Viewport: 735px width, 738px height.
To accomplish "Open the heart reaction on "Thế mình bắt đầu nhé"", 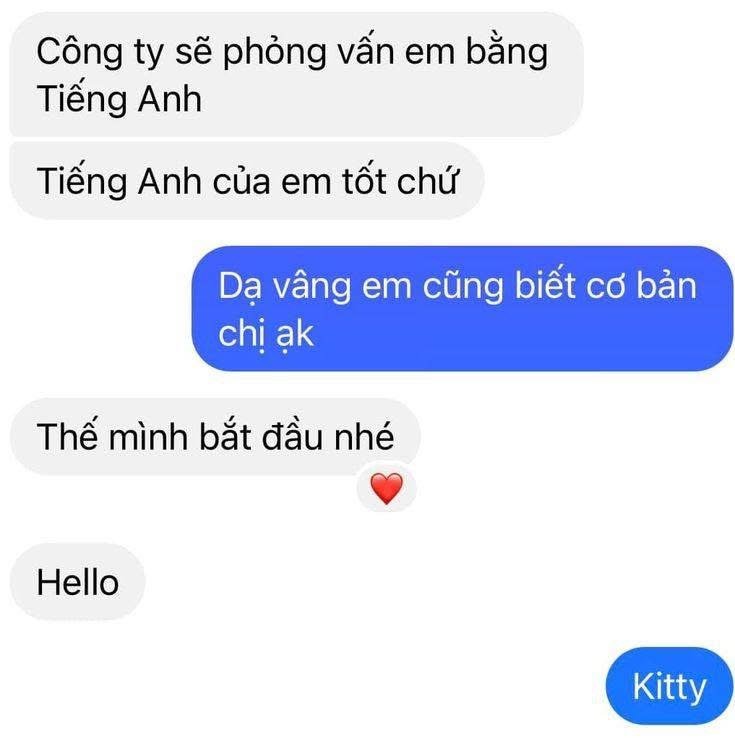I will pos(386,489).
